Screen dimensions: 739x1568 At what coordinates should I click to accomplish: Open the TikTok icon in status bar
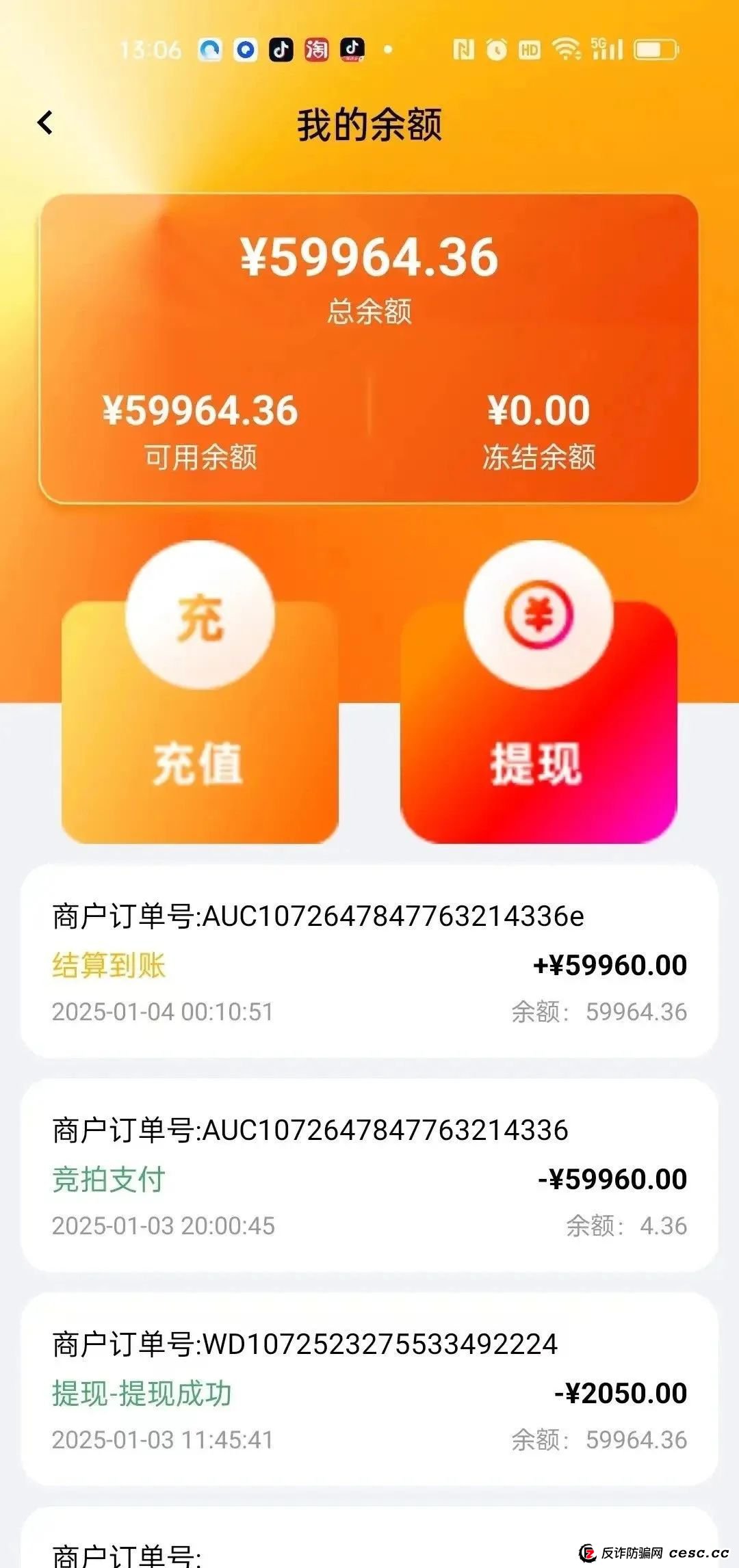tap(280, 51)
